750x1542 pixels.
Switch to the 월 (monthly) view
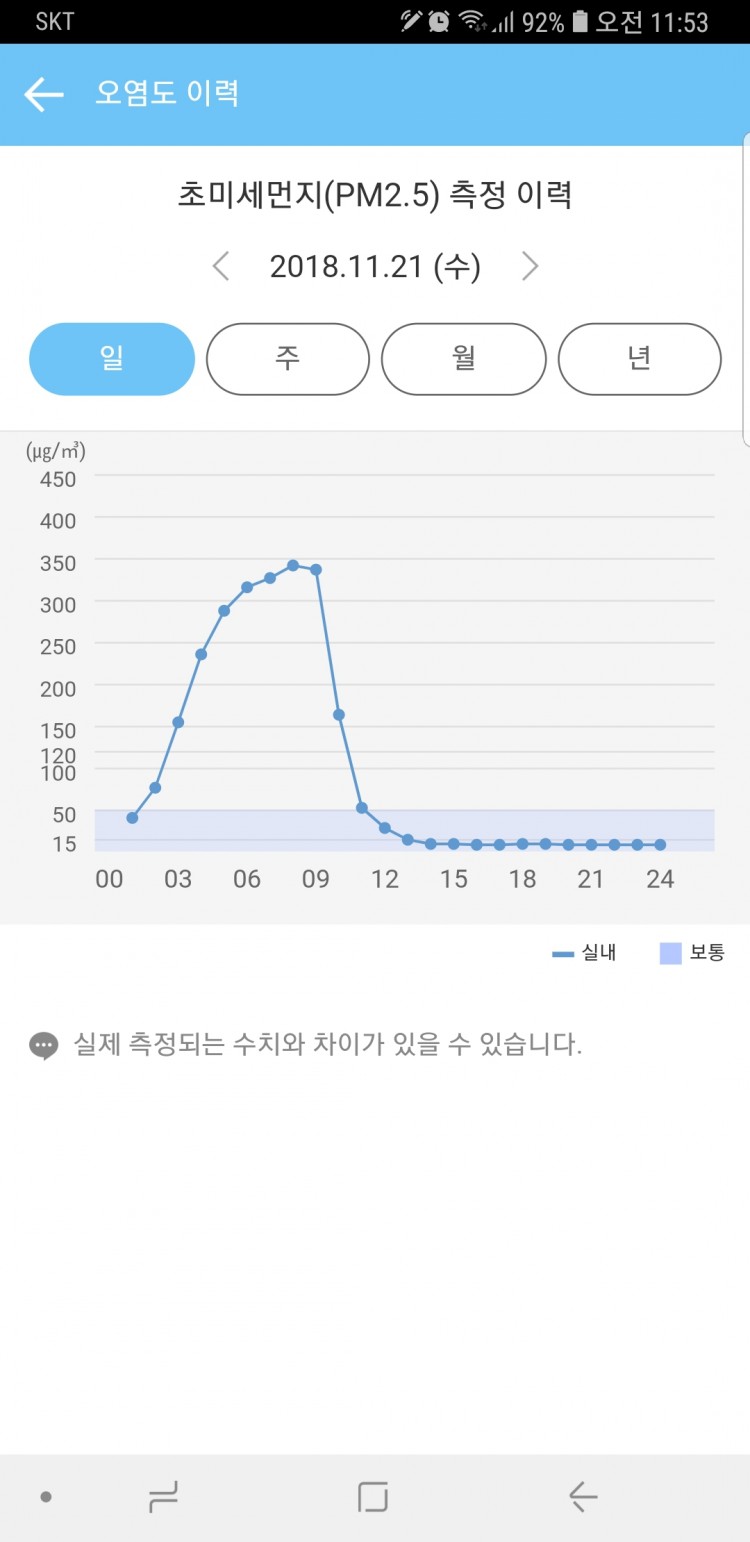pos(464,359)
